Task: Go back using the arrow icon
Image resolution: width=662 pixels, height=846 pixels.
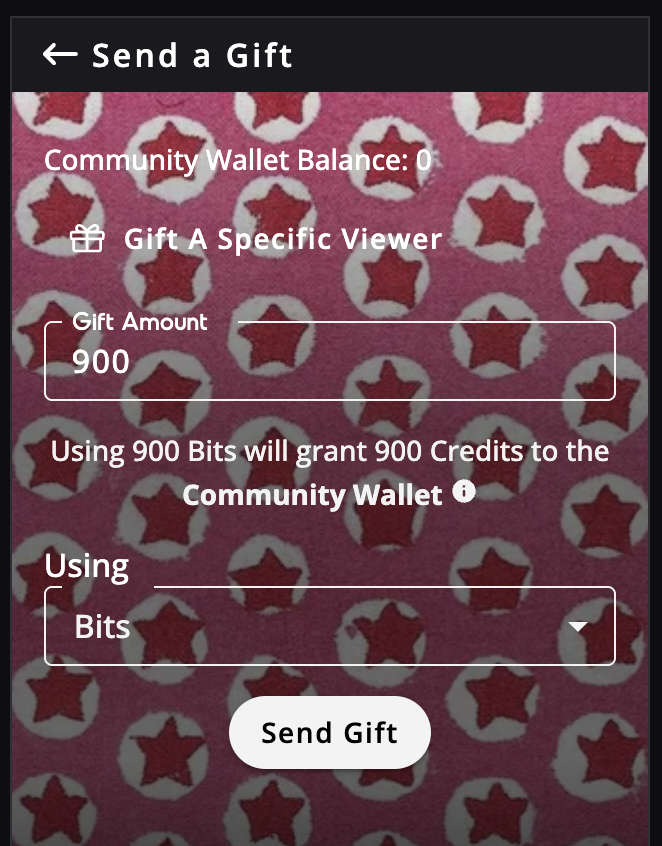Action: tap(60, 55)
